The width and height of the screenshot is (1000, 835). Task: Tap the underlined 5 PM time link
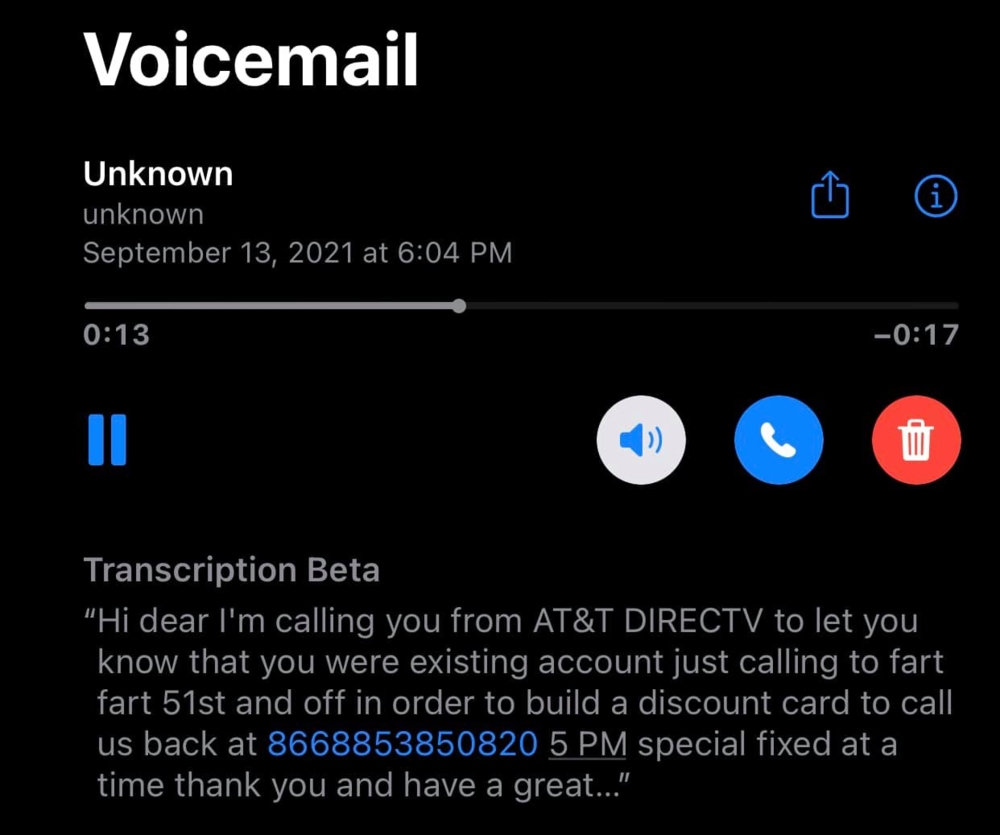pyautogui.click(x=588, y=745)
